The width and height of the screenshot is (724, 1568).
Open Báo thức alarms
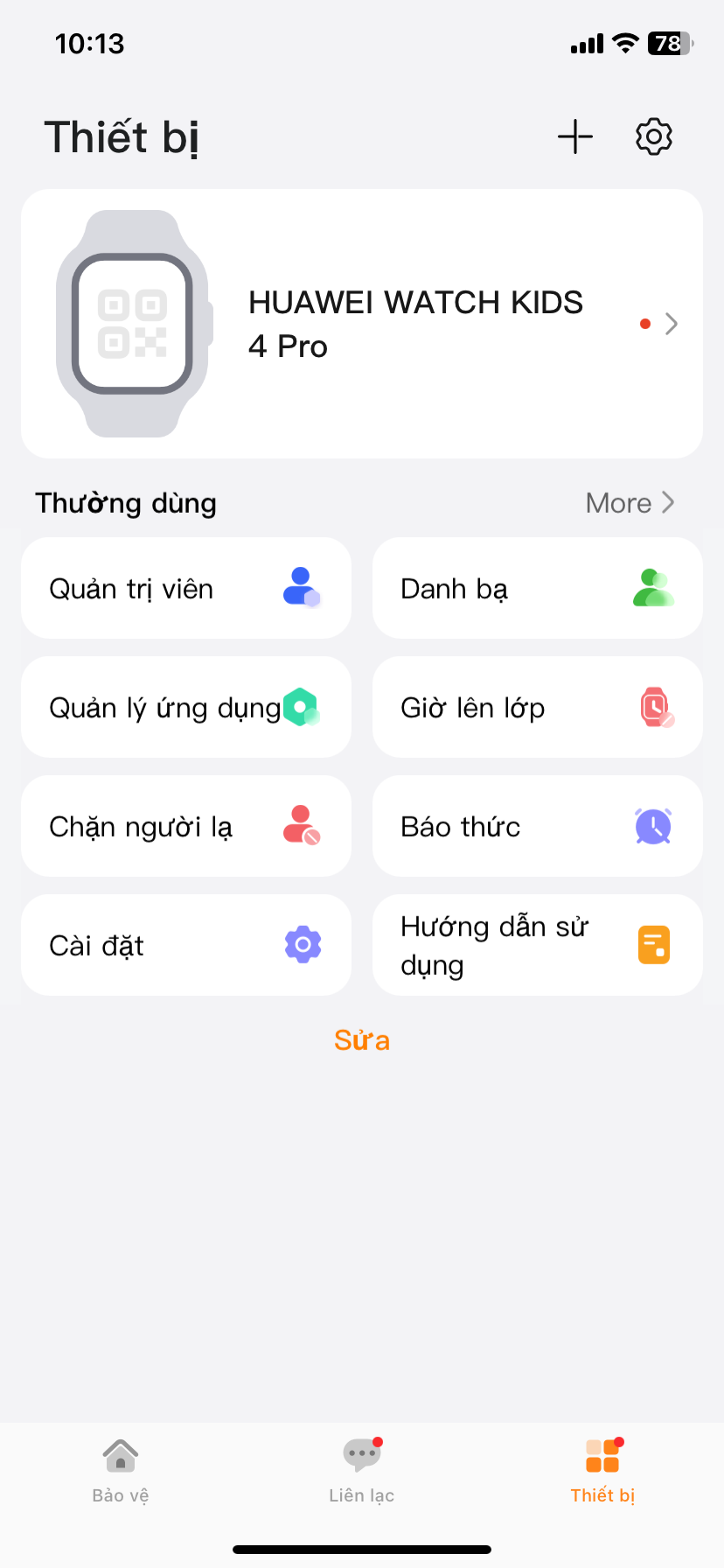[x=537, y=827]
